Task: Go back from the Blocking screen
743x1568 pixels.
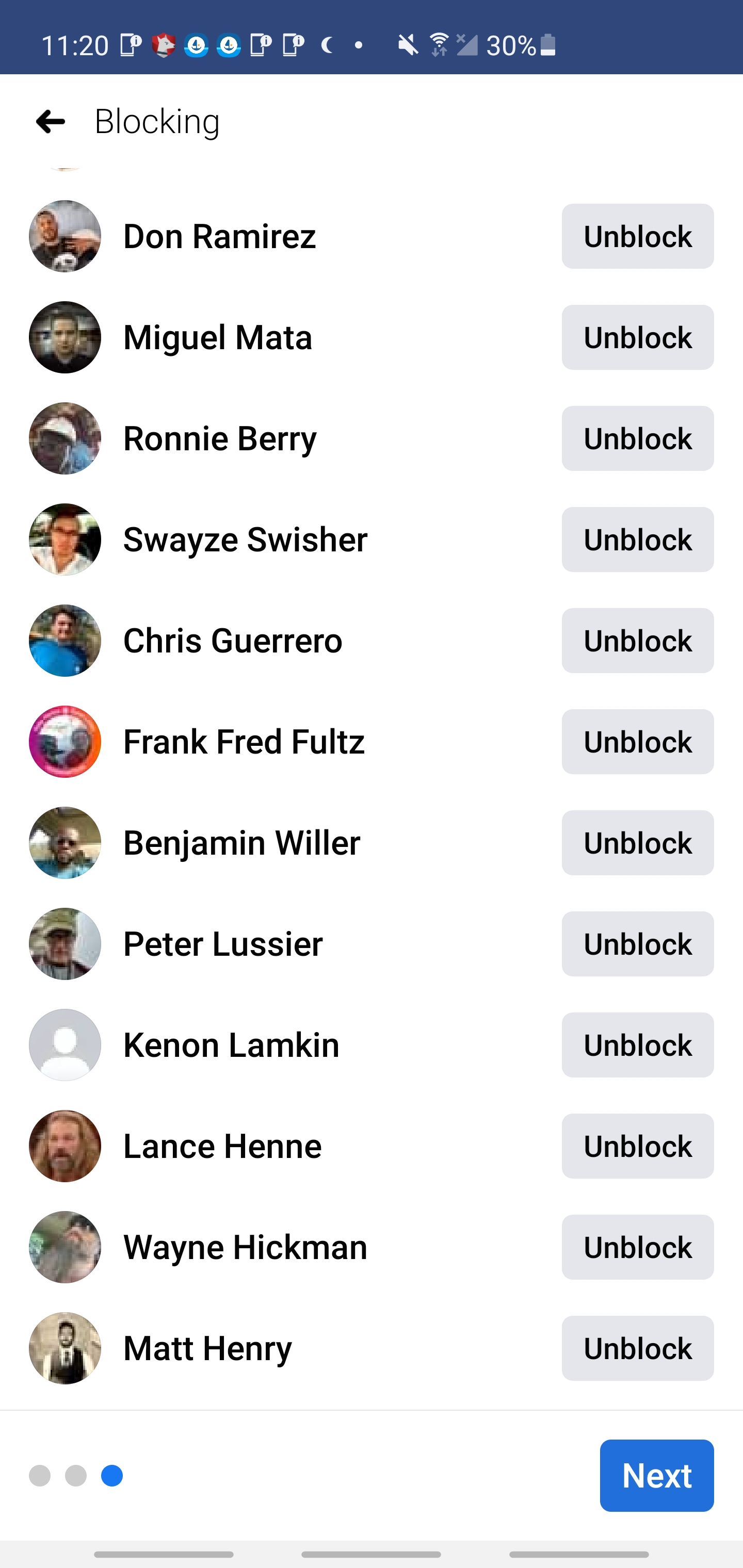Action: (50, 121)
